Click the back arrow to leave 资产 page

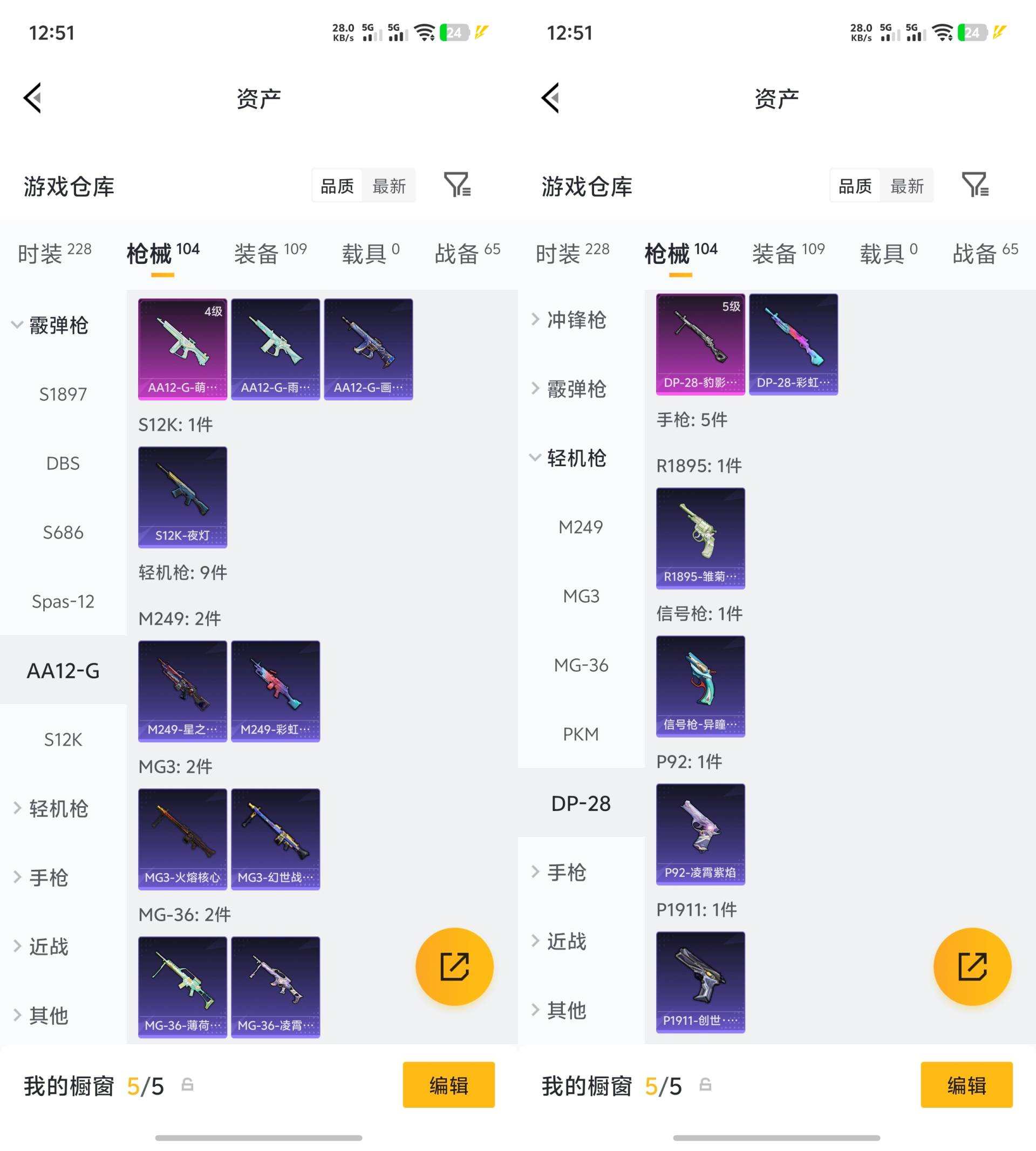click(32, 98)
